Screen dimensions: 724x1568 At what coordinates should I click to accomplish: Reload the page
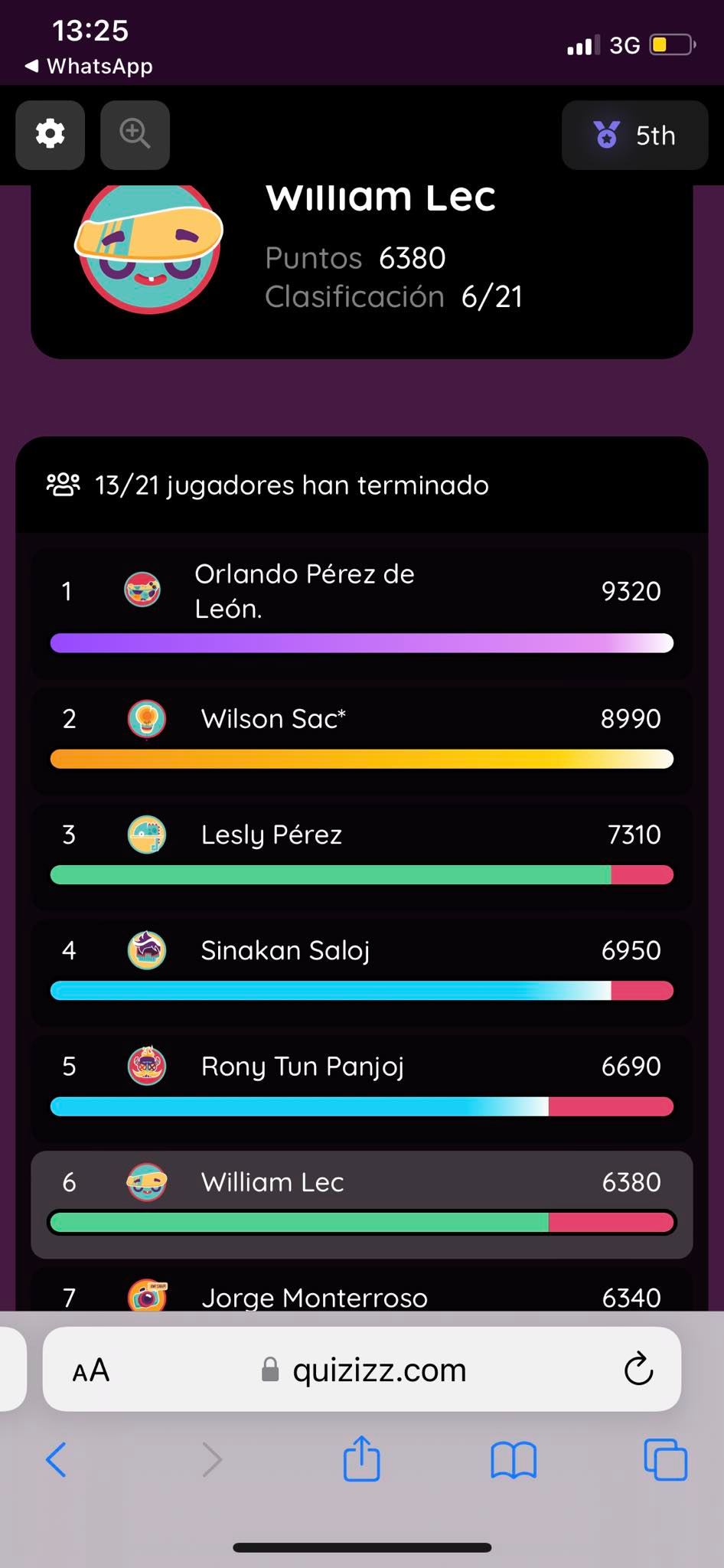coord(638,1369)
